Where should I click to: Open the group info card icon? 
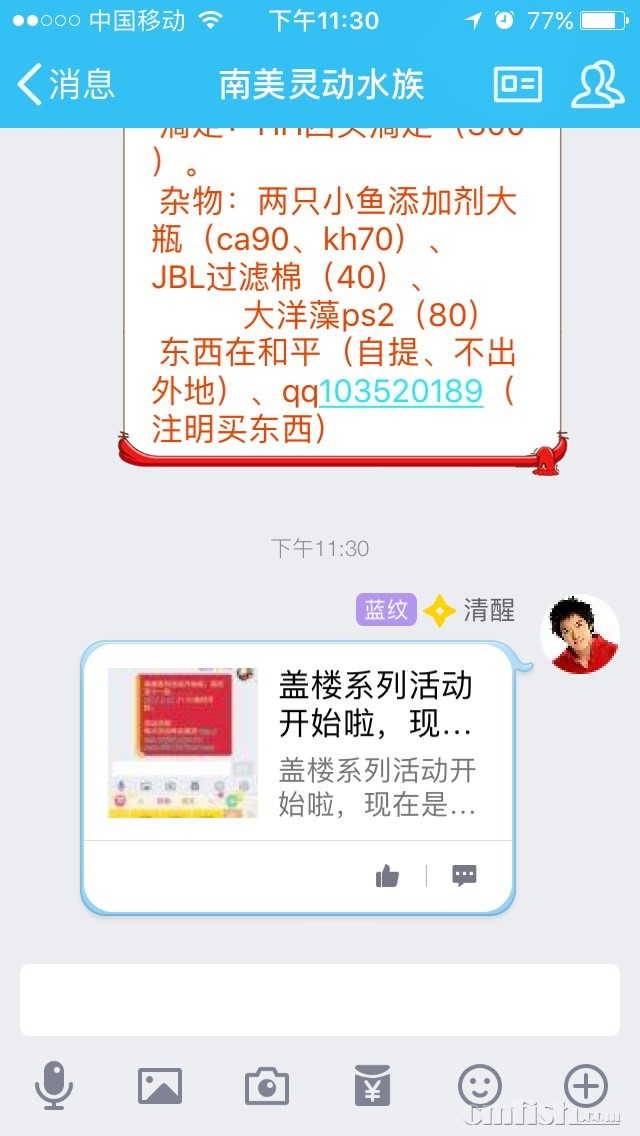[517, 84]
